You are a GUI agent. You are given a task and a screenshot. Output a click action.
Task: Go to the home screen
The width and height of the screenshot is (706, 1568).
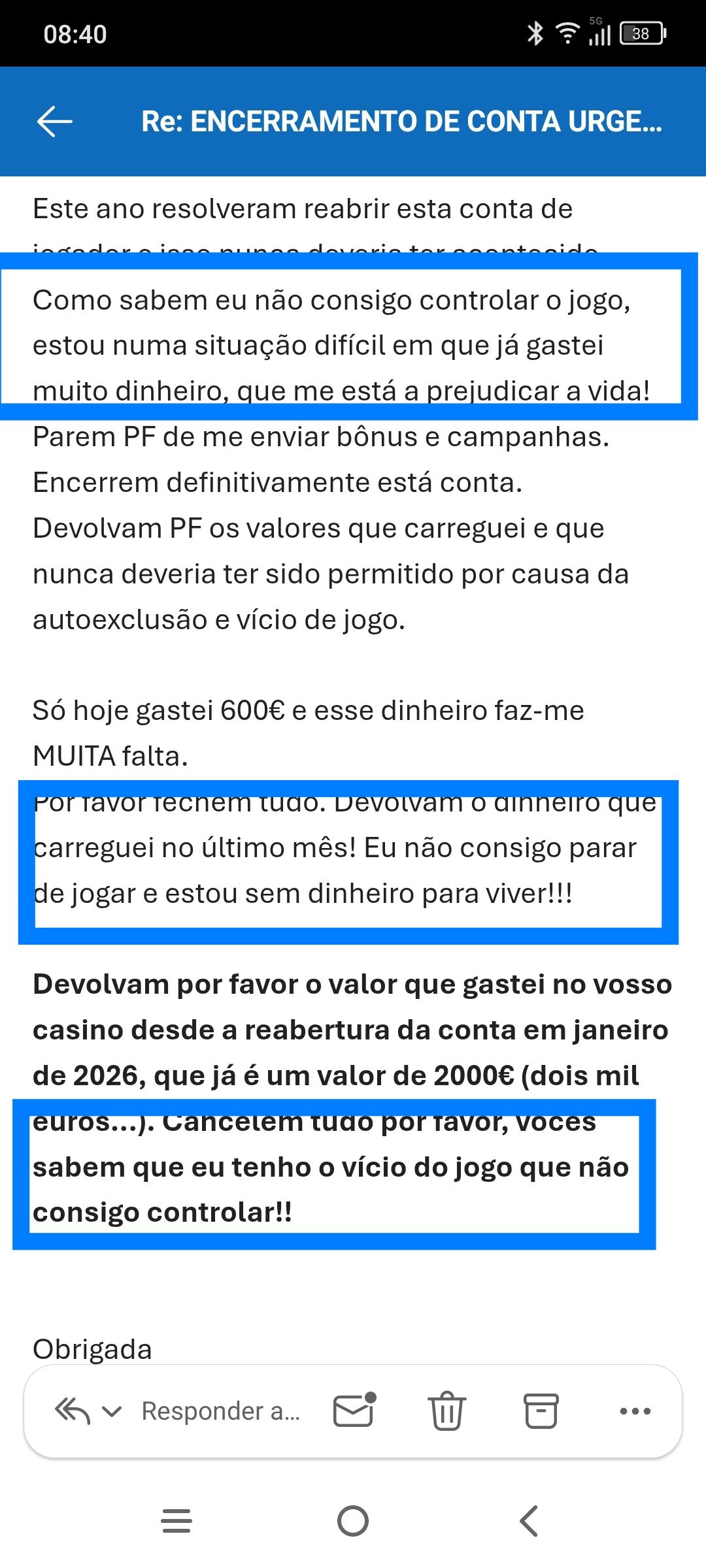(x=353, y=1521)
